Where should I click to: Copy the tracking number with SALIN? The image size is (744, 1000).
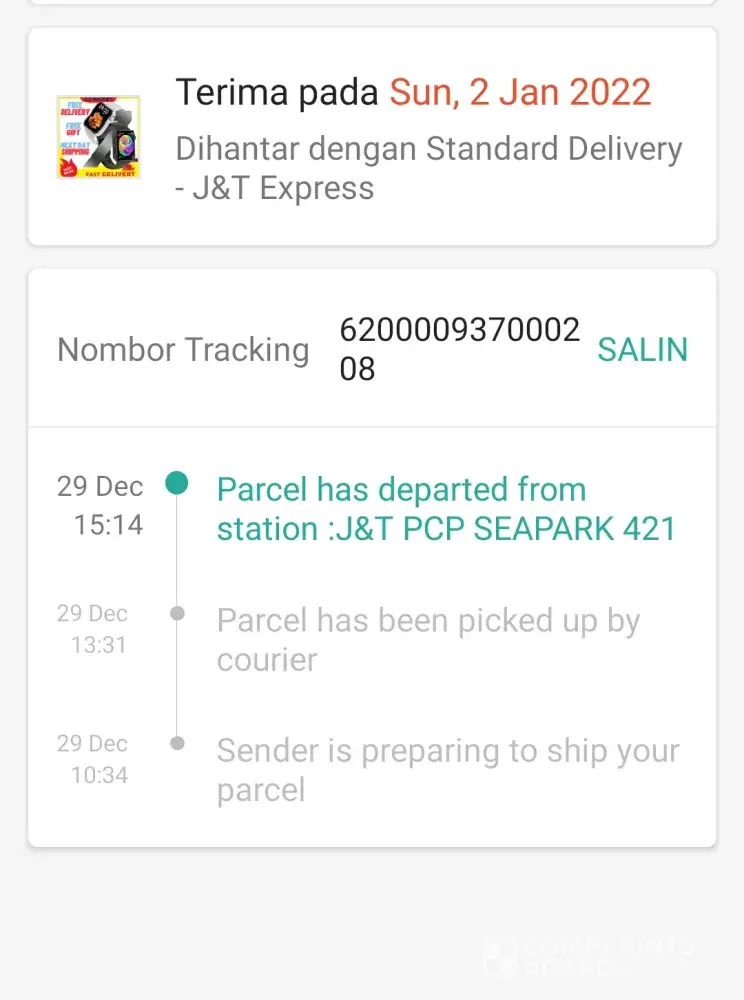coord(642,350)
